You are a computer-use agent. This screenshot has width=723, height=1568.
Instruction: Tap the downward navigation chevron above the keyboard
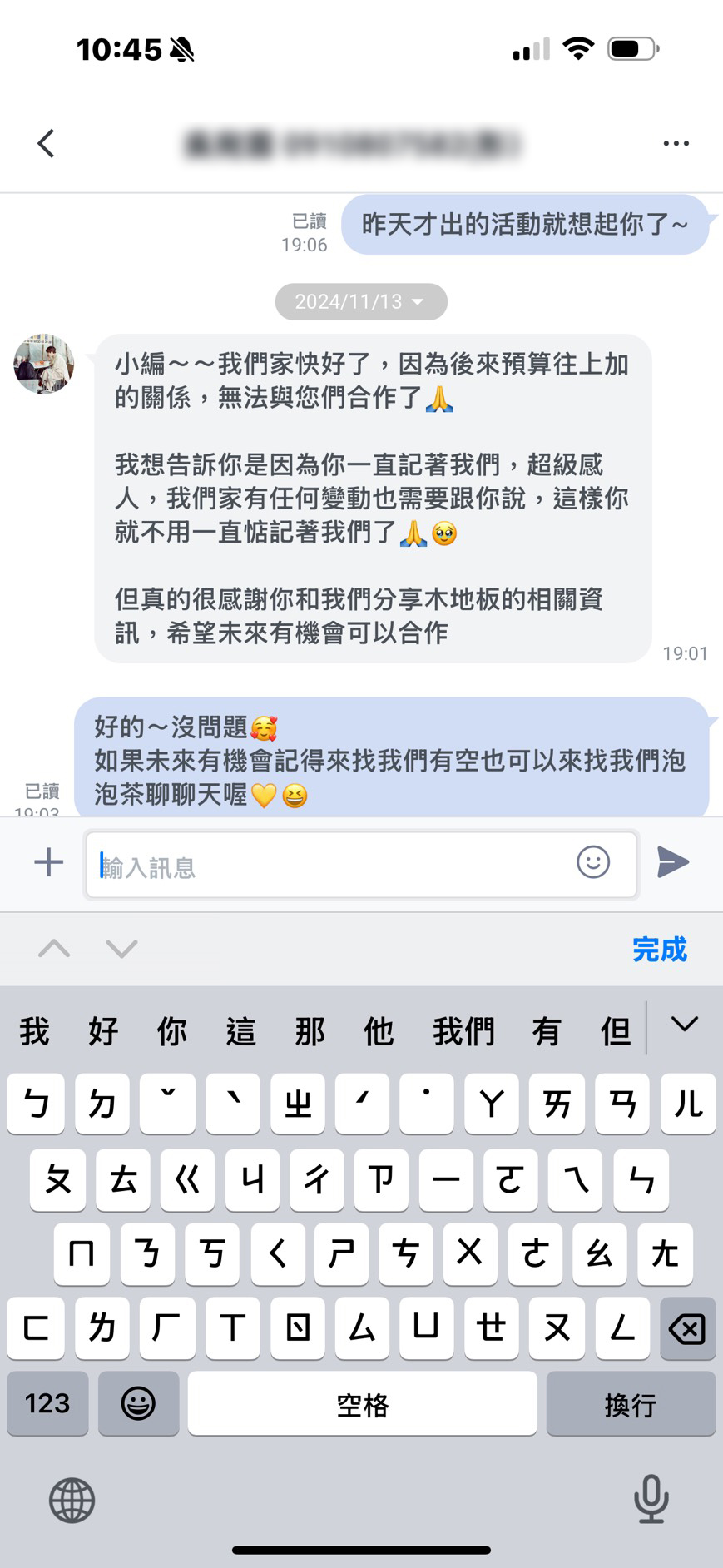(x=121, y=949)
